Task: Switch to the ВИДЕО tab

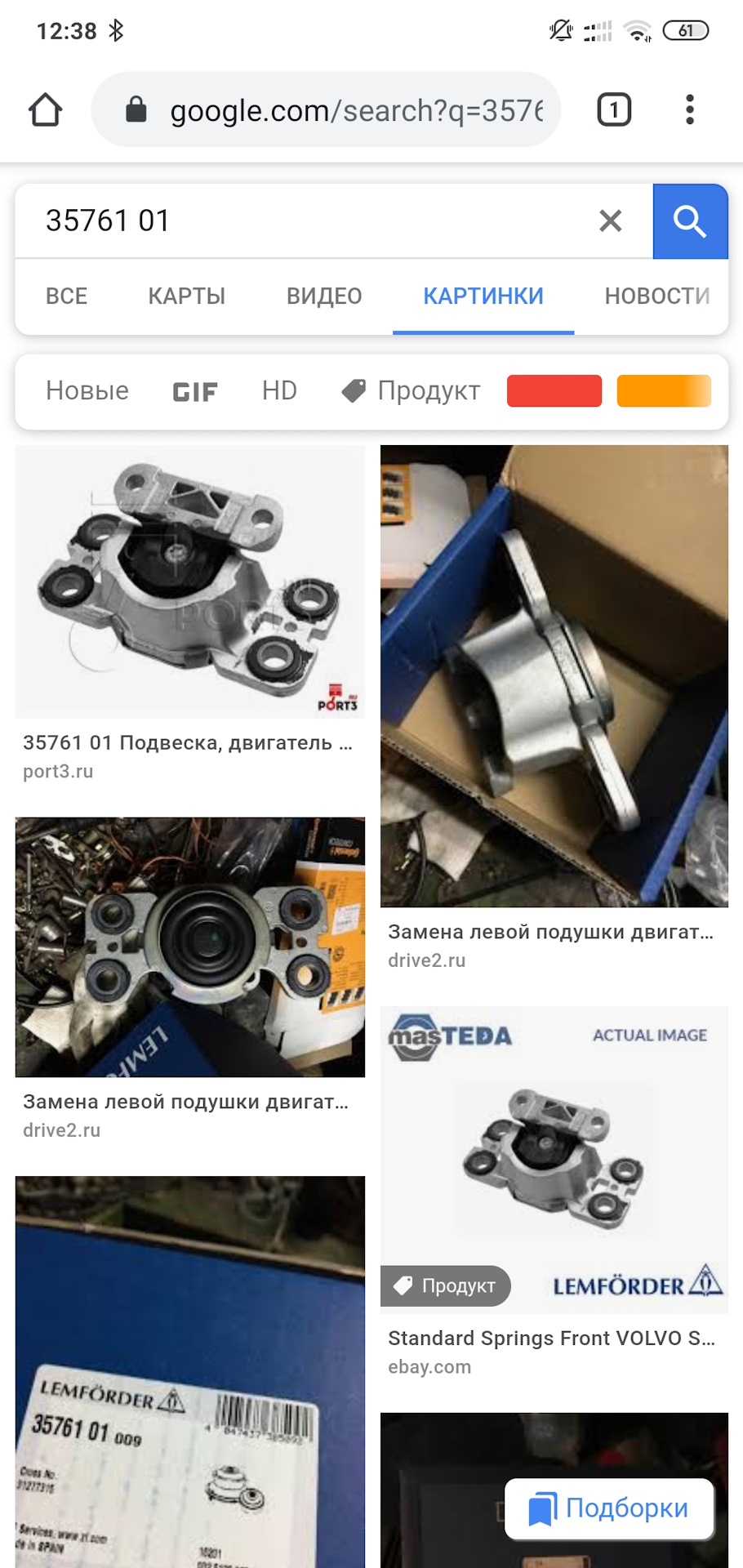Action: pos(324,296)
